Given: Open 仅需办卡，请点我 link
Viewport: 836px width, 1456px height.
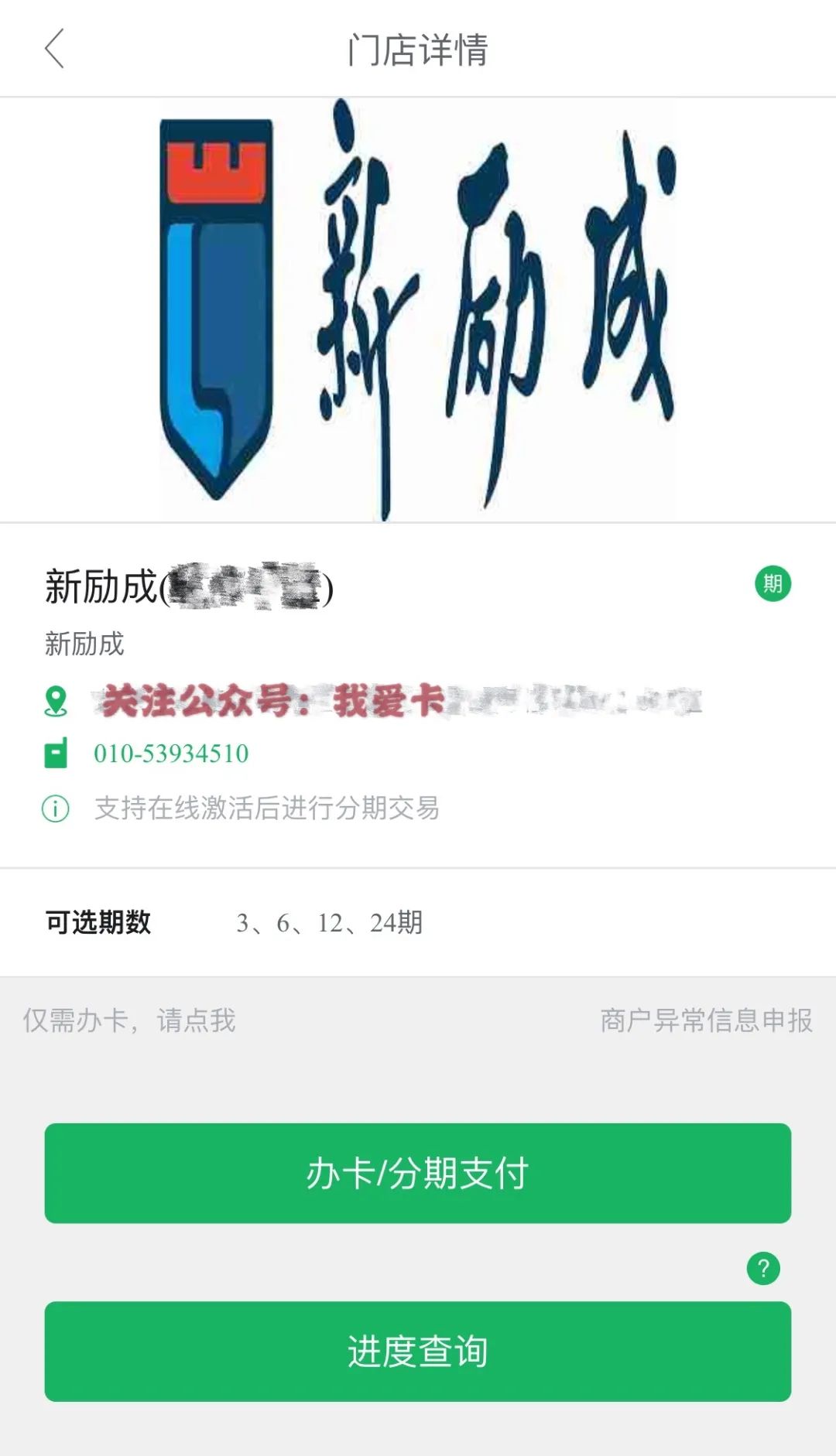Looking at the screenshot, I should pos(129,1020).
